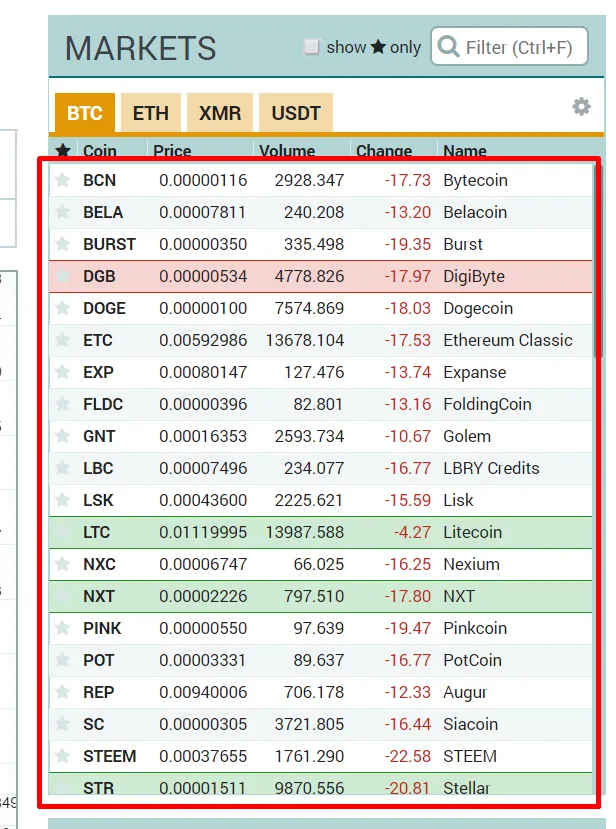Switch to the XMR market tab
The image size is (616, 829).
[x=220, y=113]
